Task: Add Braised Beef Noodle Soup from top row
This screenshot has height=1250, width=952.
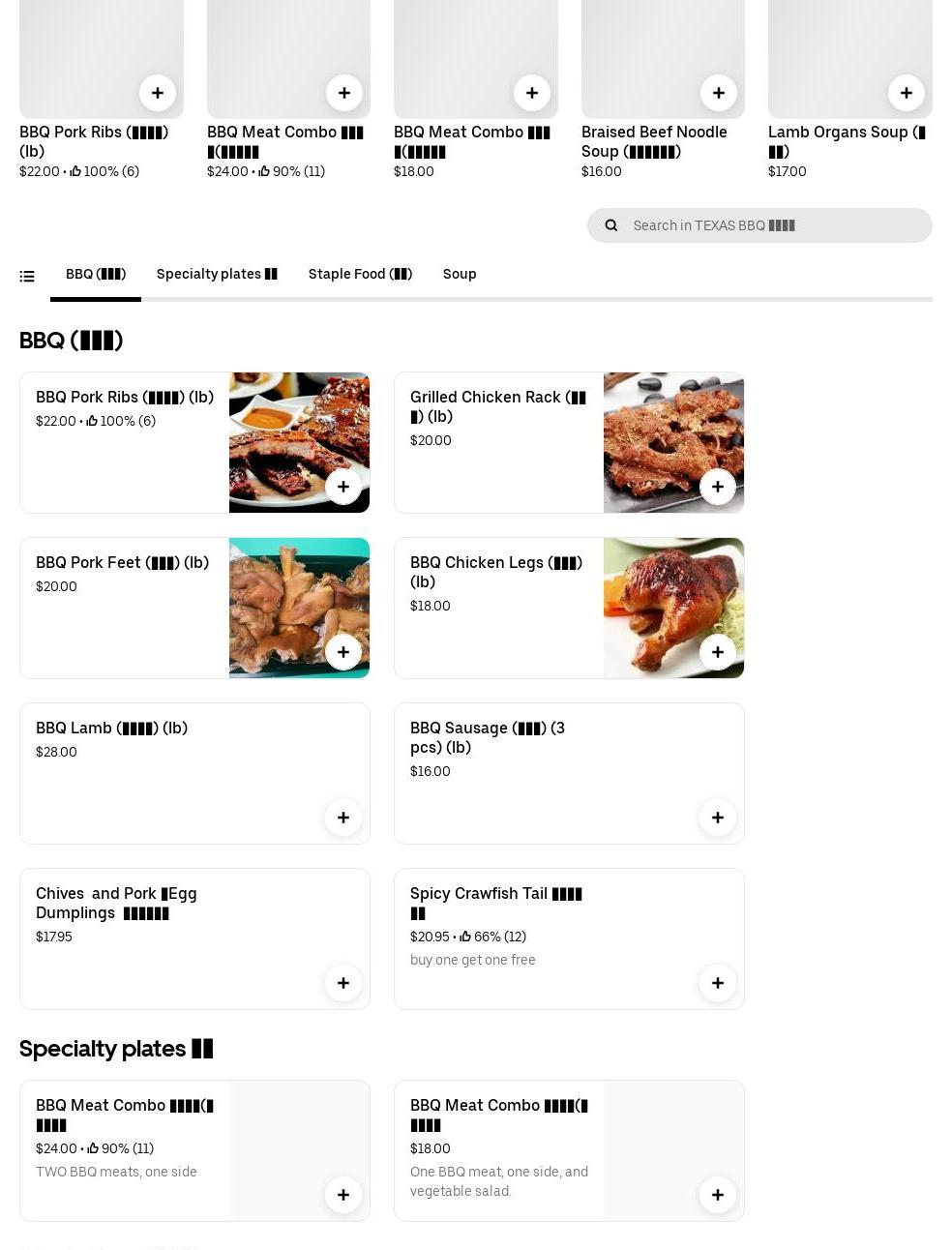Action: [719, 93]
